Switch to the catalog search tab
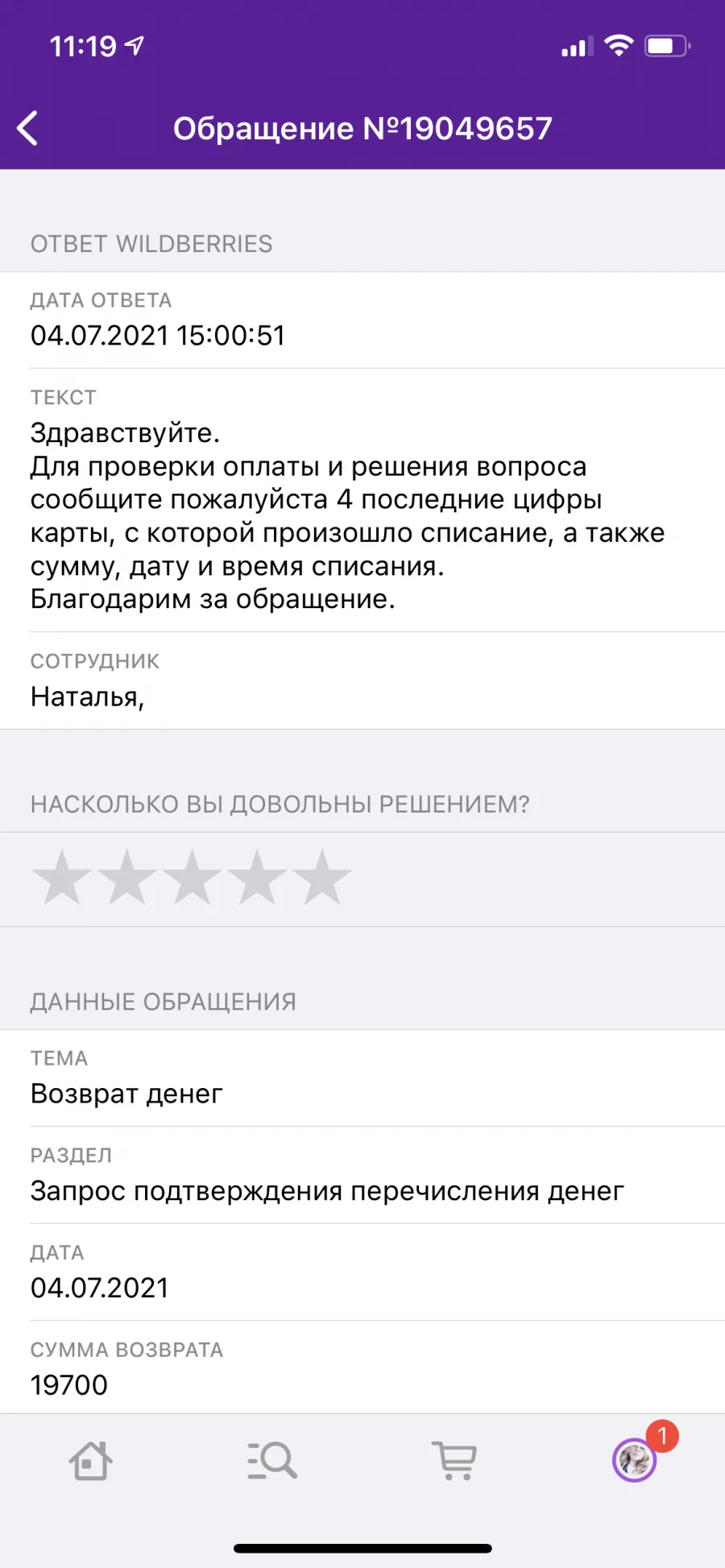 tap(272, 1460)
